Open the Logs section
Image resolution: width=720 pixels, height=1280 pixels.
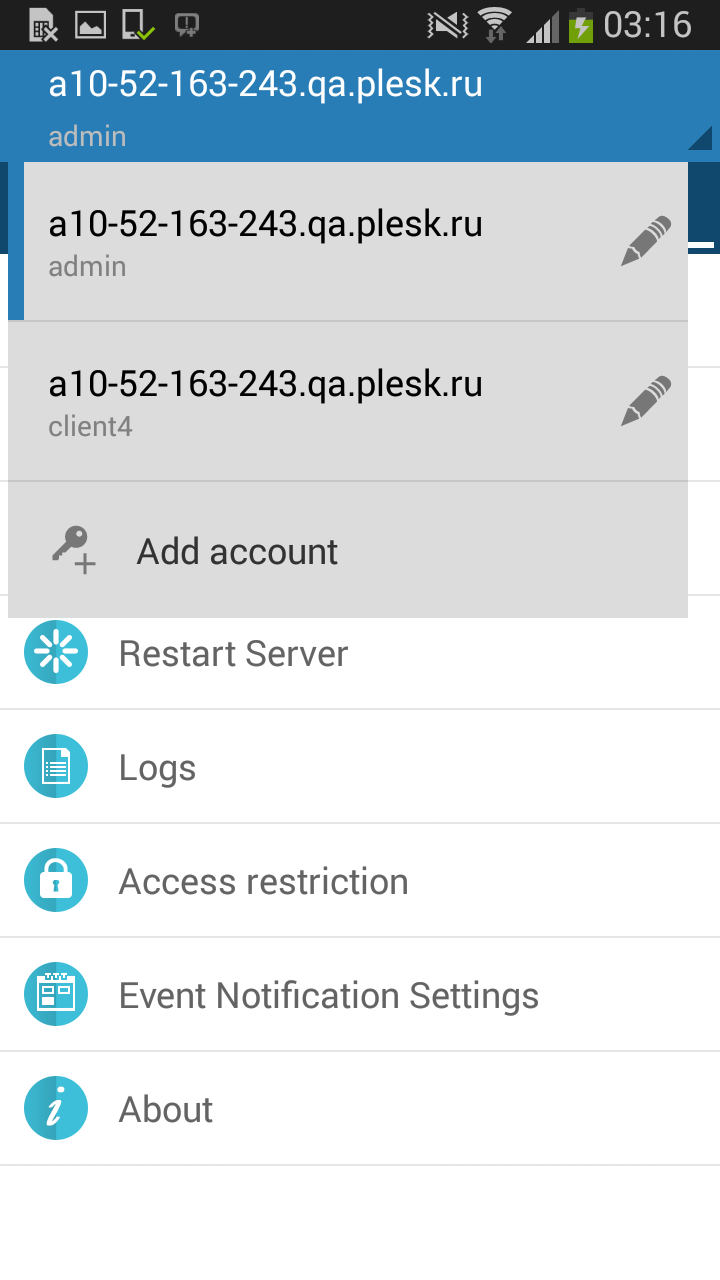pyautogui.click(x=360, y=767)
